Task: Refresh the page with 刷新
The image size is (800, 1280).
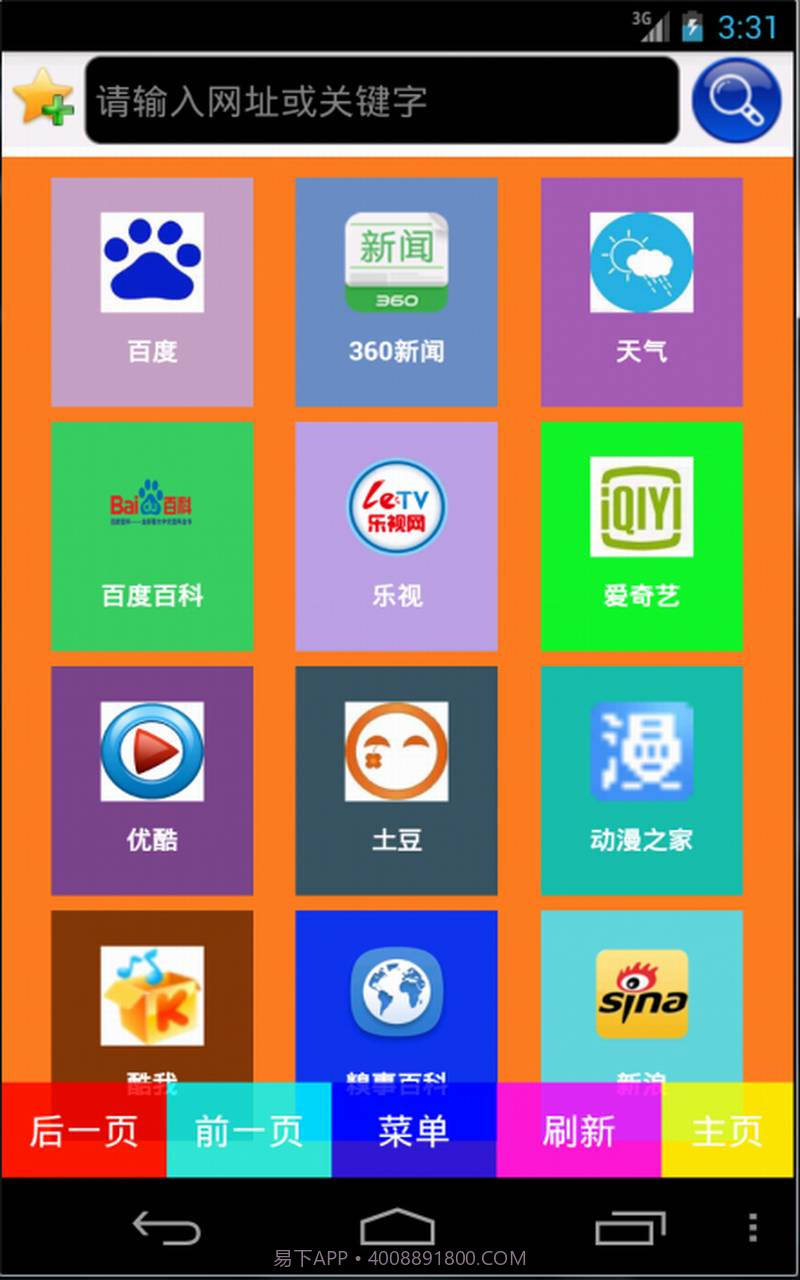Action: tap(578, 1130)
